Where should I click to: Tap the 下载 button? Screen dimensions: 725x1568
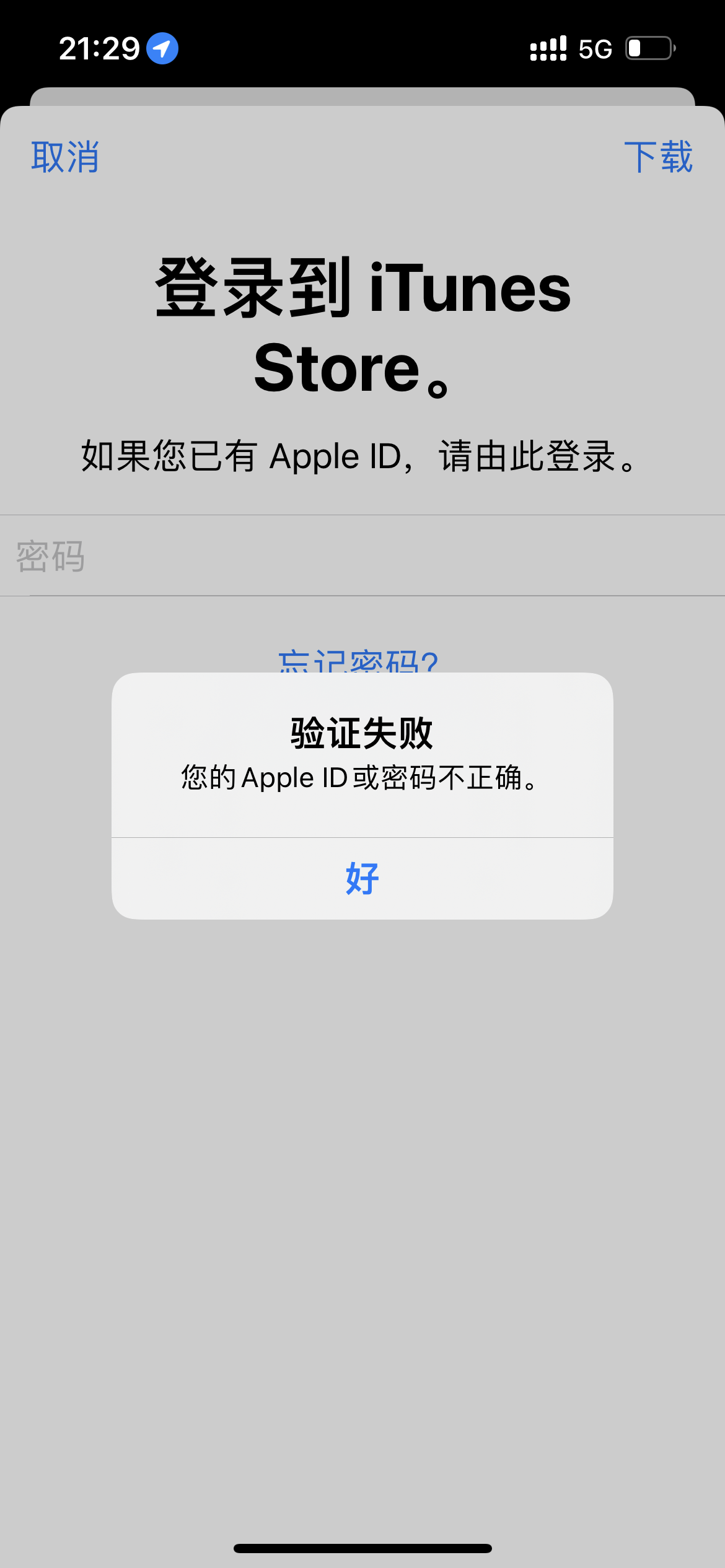click(658, 157)
